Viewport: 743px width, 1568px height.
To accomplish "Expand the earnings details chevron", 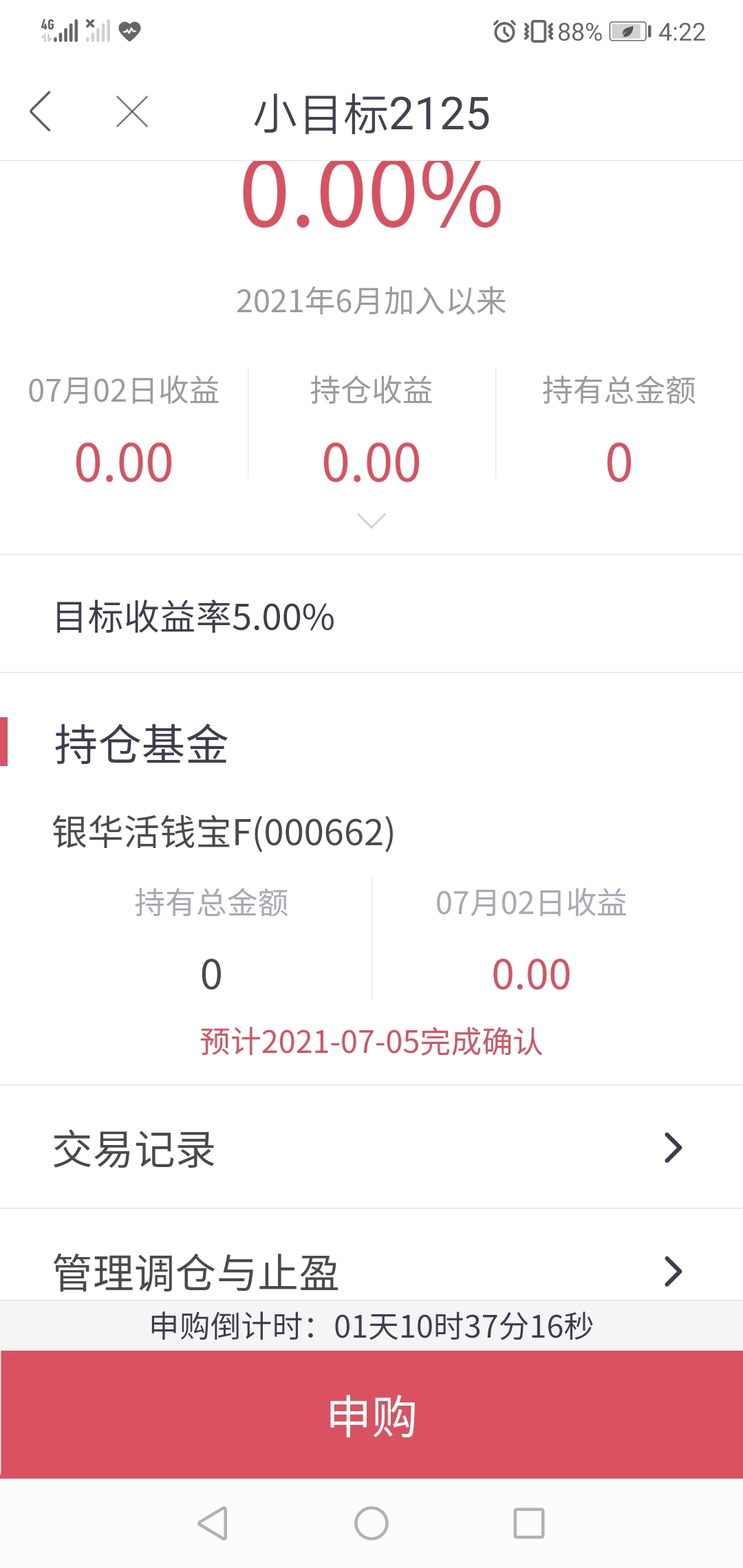I will 371,521.
